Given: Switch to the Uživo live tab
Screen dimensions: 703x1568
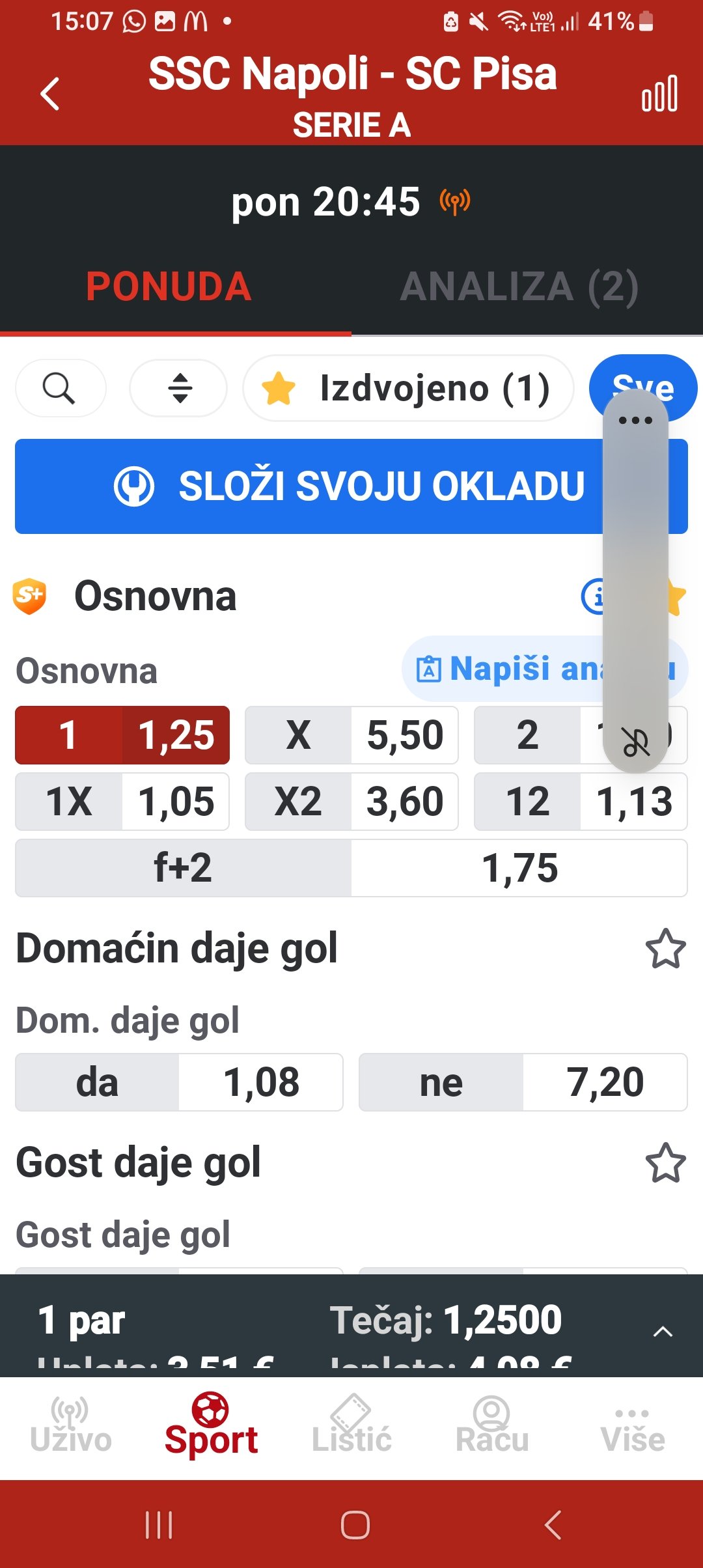Looking at the screenshot, I should tap(71, 1426).
